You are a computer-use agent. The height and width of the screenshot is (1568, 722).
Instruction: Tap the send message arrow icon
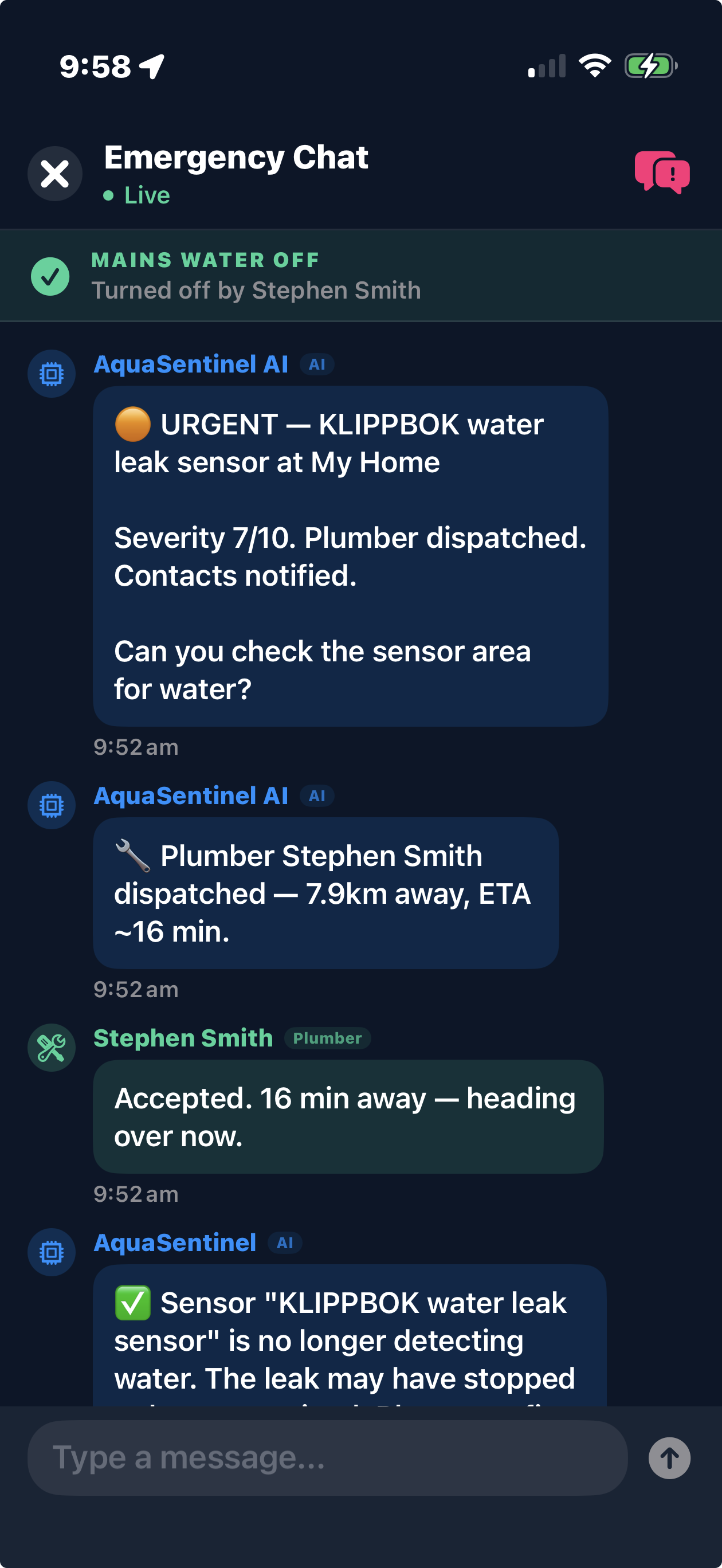670,1459
